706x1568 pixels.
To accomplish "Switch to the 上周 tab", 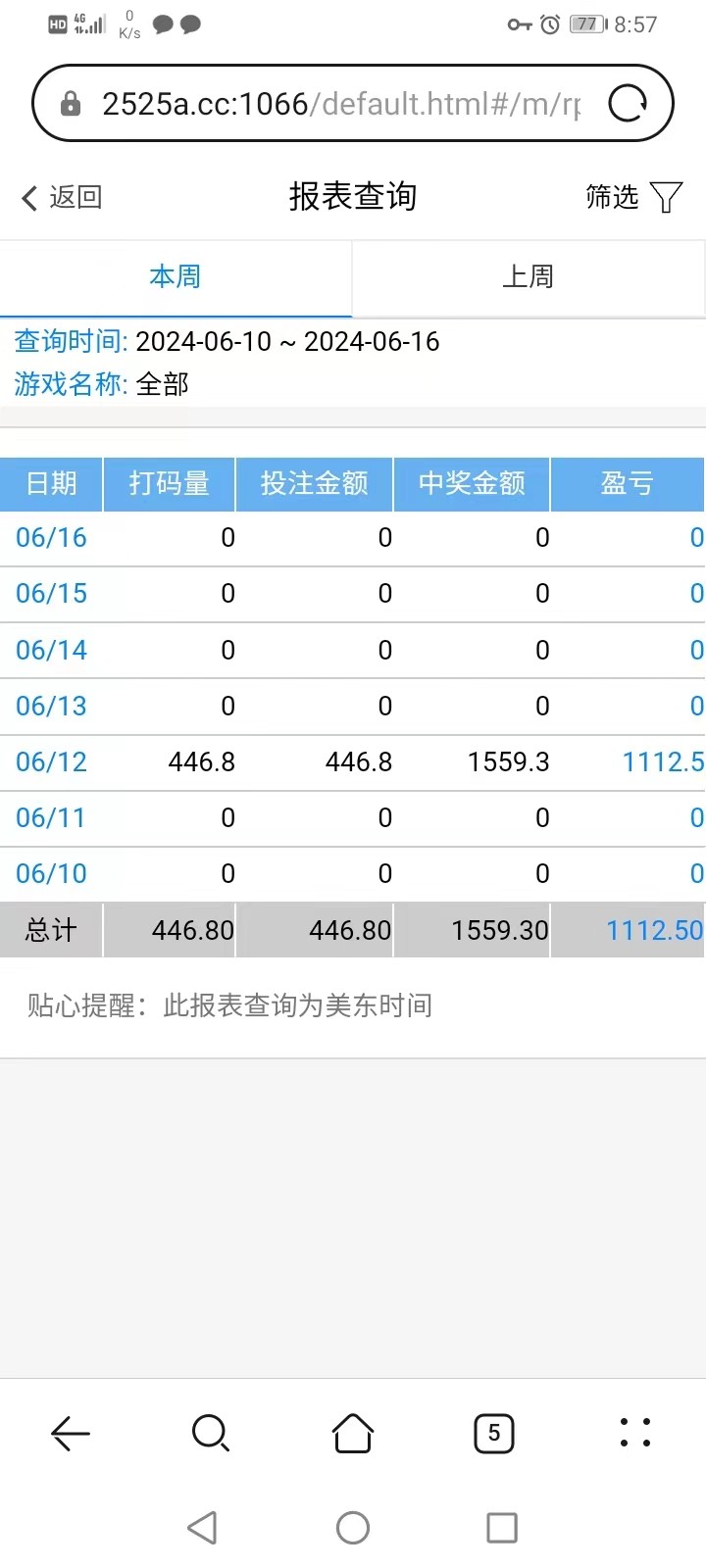I will click(x=529, y=277).
